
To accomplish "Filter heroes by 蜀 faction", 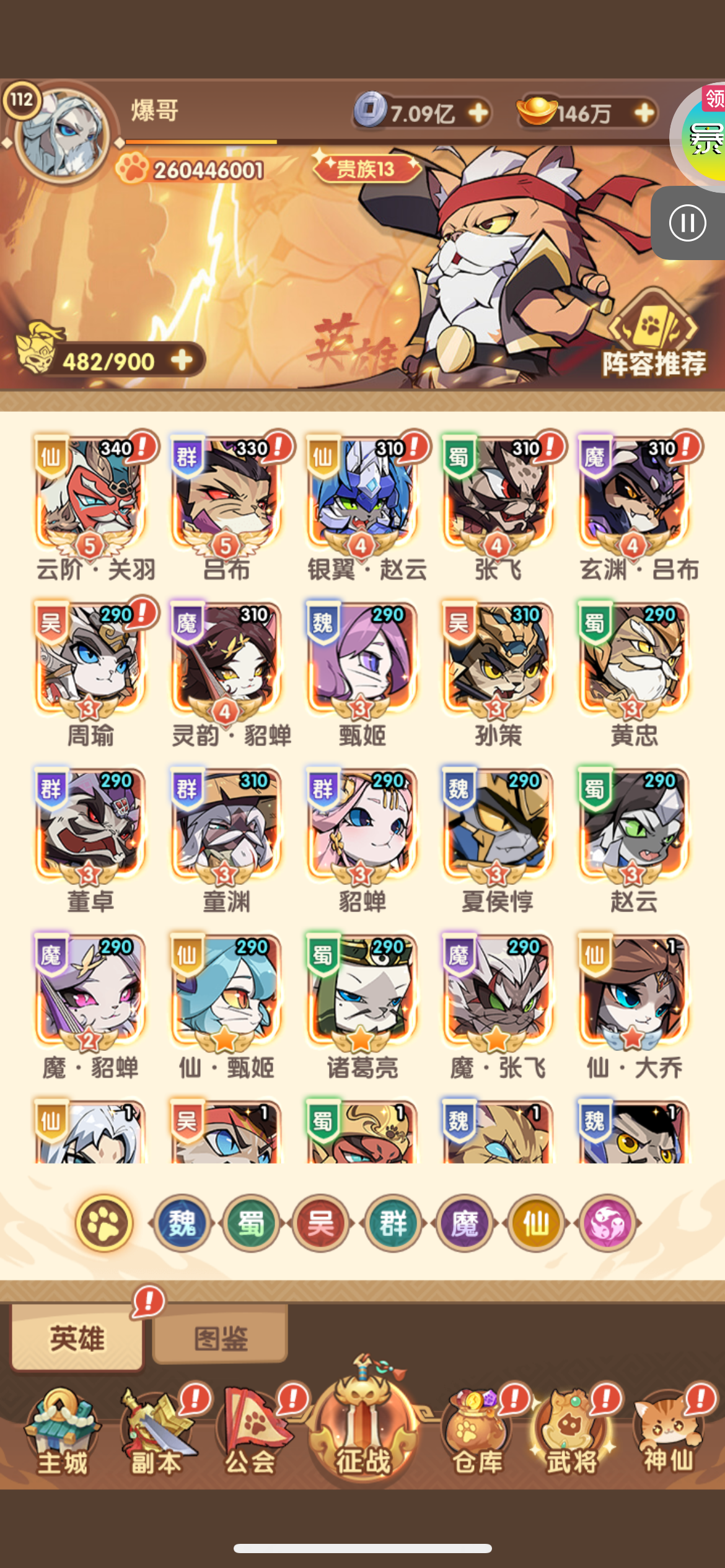I will point(251,1223).
